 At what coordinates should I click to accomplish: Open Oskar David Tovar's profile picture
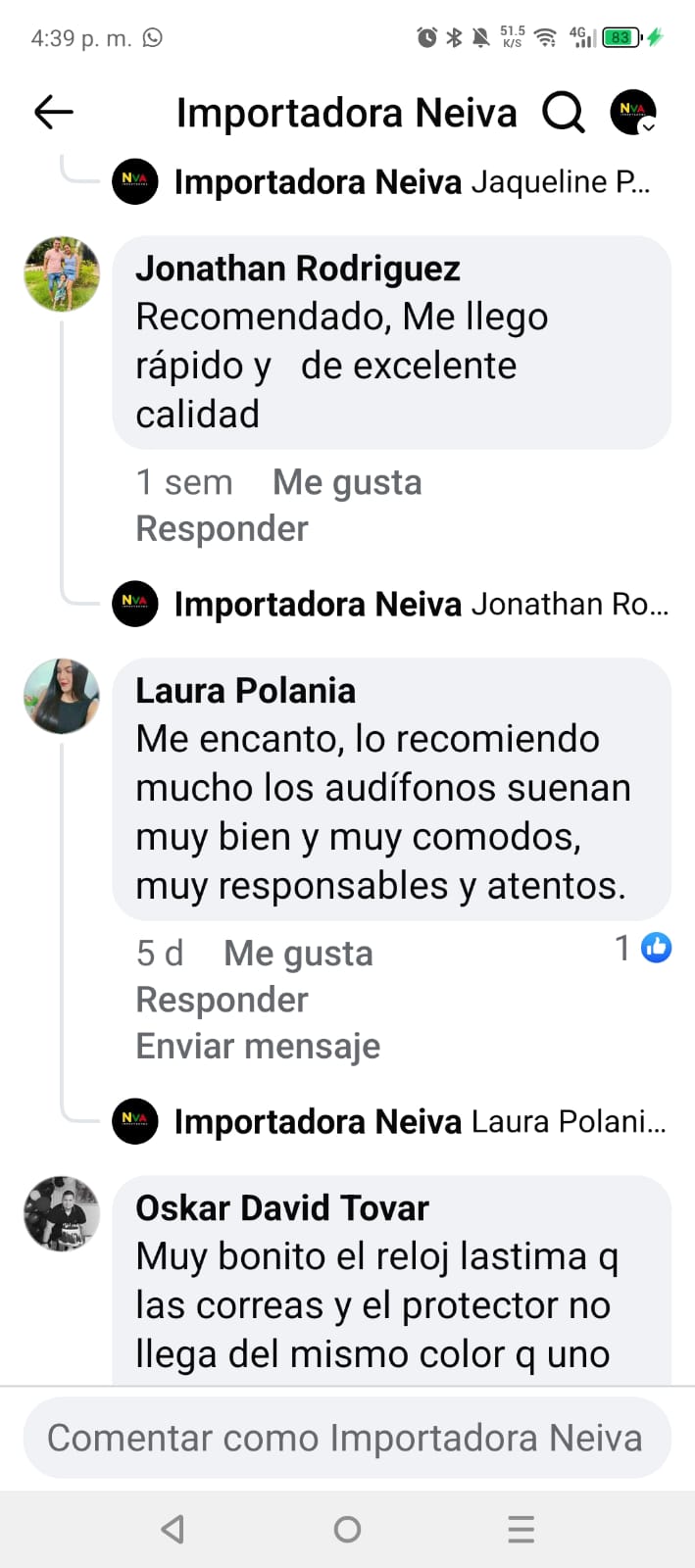(x=62, y=1213)
